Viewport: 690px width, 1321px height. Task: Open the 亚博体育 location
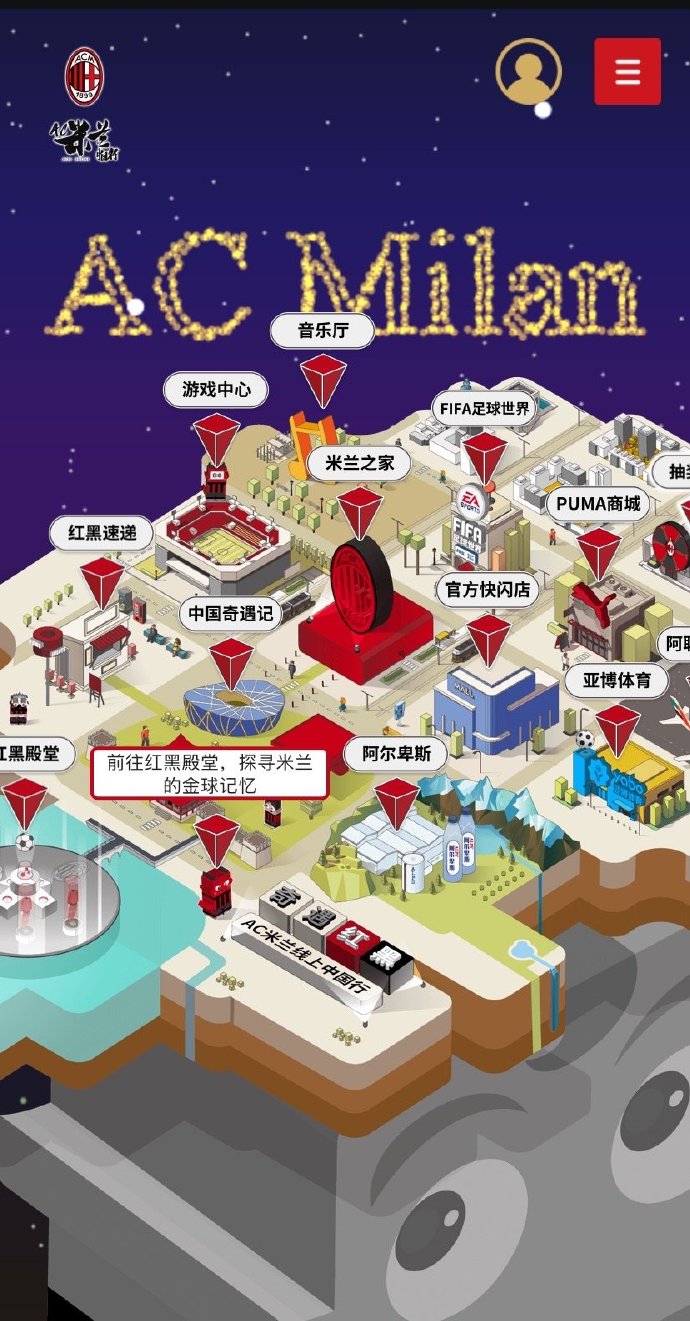click(x=617, y=680)
